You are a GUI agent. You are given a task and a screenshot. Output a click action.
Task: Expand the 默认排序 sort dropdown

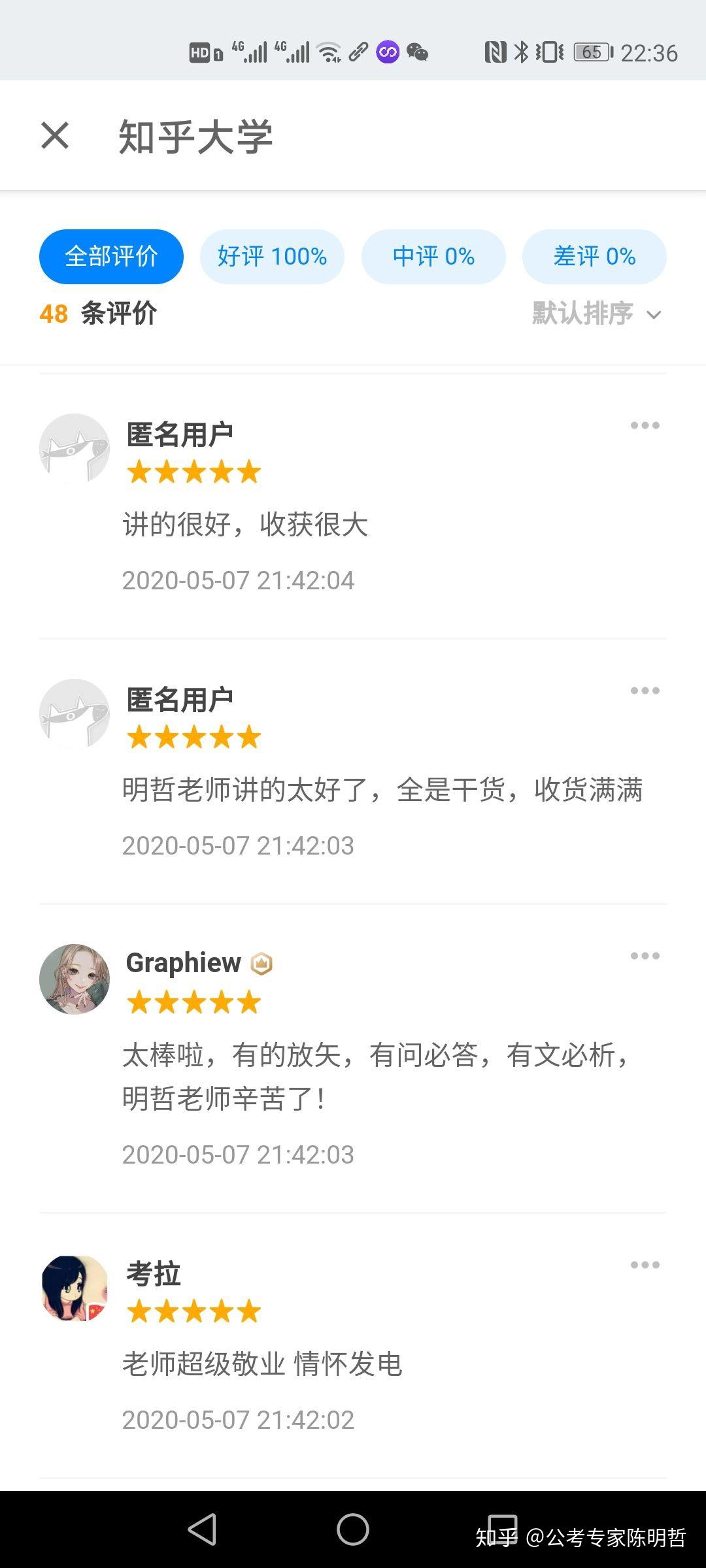[x=596, y=314]
